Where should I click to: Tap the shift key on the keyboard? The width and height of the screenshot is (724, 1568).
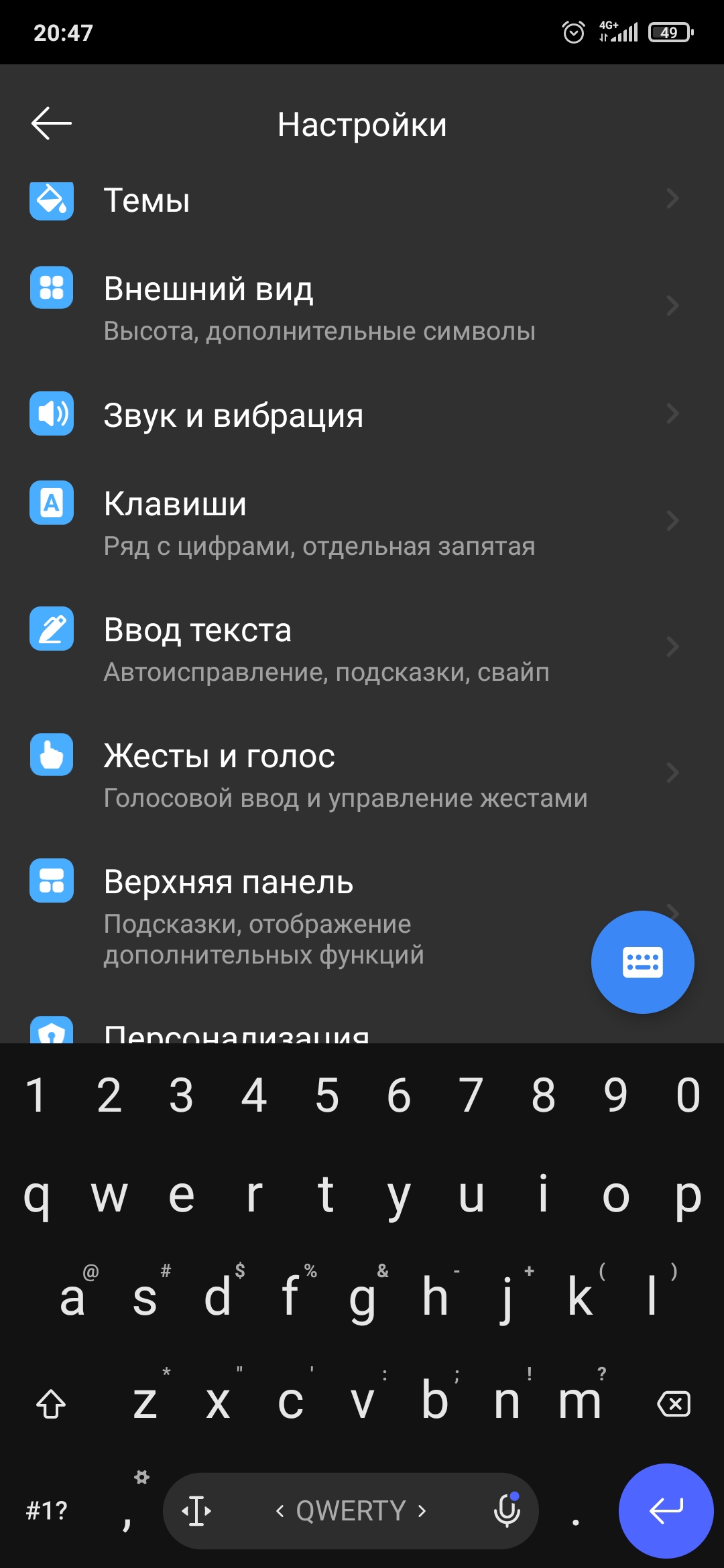pos(51,1403)
